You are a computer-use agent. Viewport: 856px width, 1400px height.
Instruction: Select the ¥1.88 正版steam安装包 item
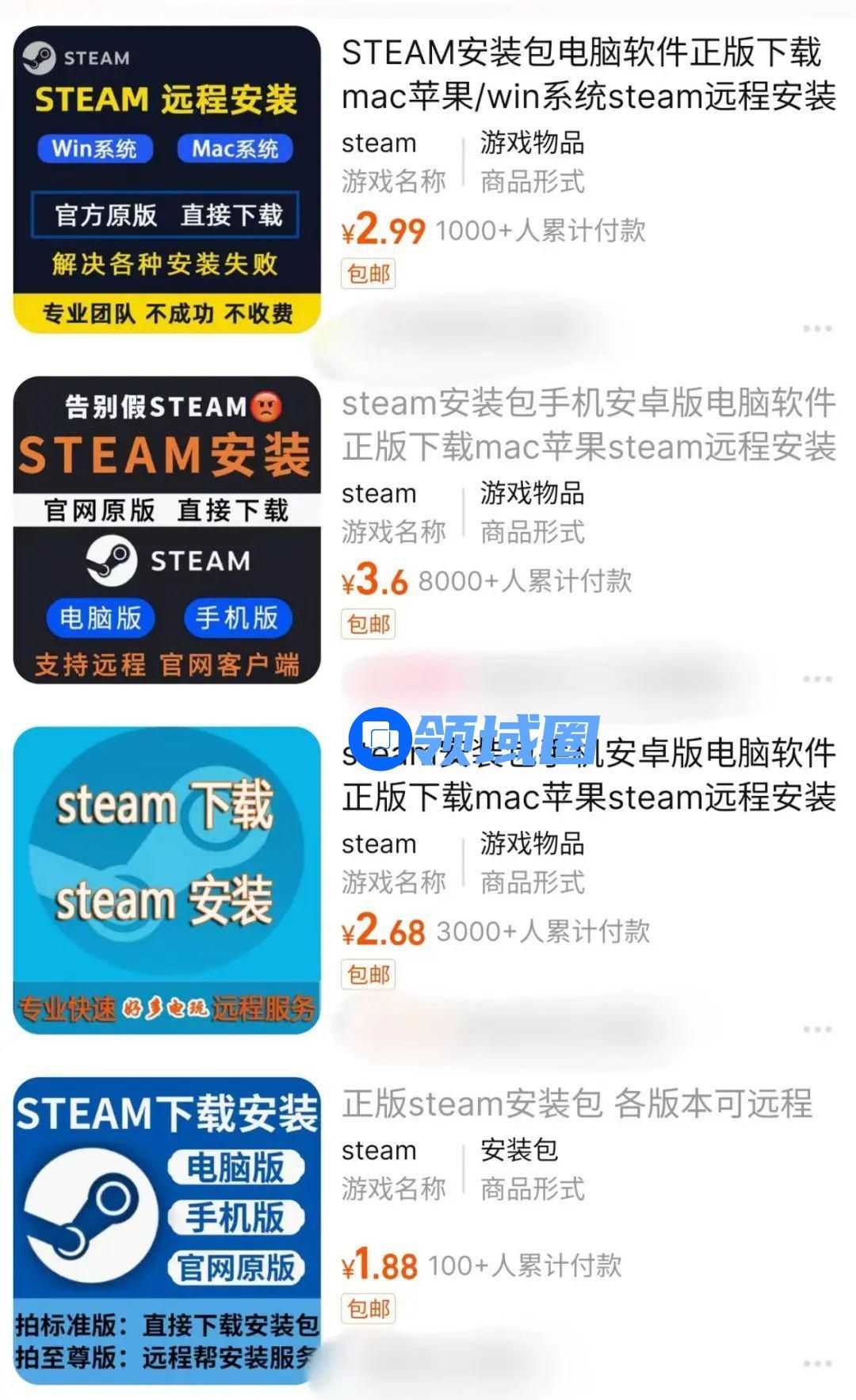click(577, 1104)
